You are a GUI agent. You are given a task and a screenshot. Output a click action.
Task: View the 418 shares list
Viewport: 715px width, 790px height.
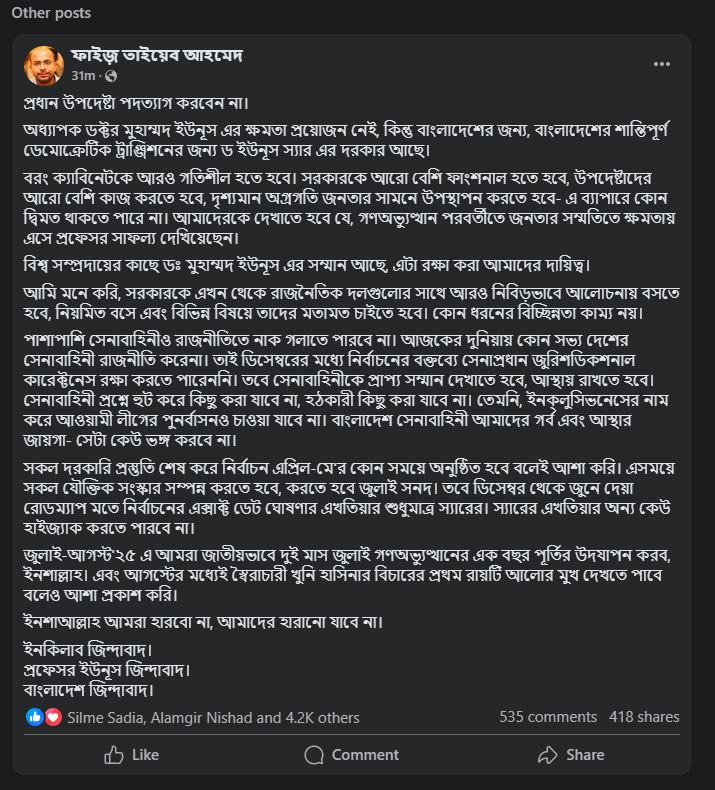[644, 717]
